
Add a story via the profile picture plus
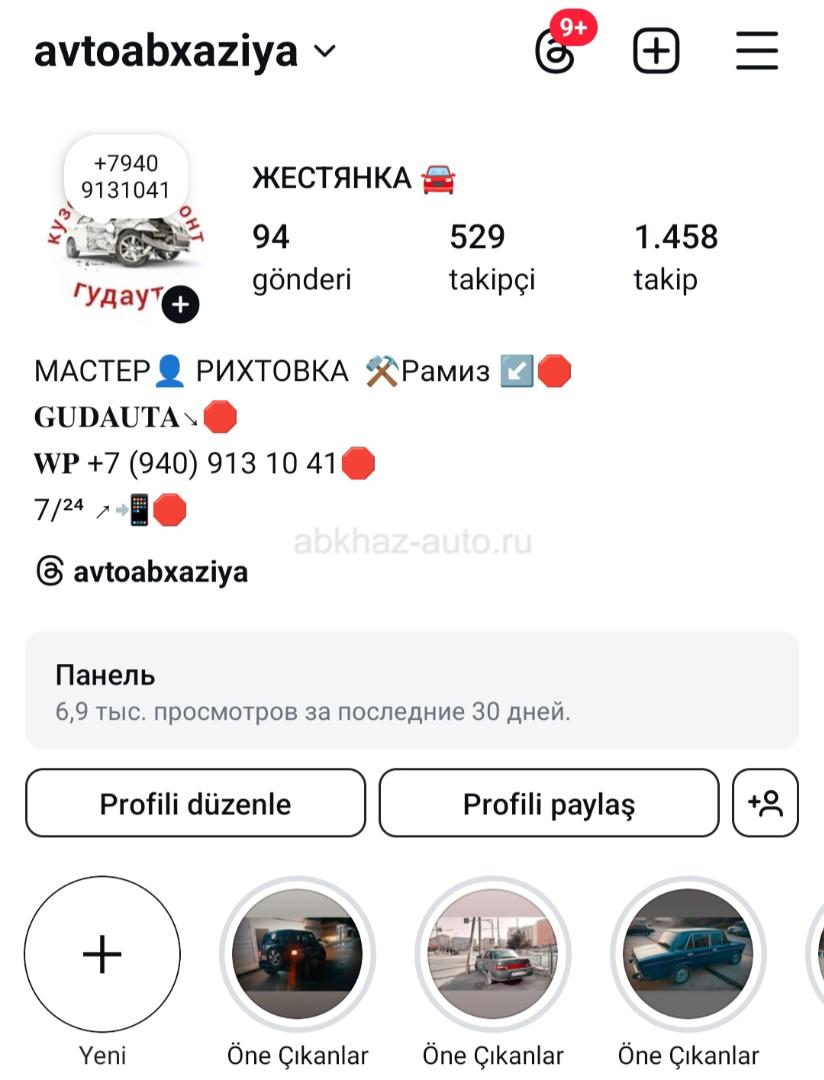[x=180, y=304]
